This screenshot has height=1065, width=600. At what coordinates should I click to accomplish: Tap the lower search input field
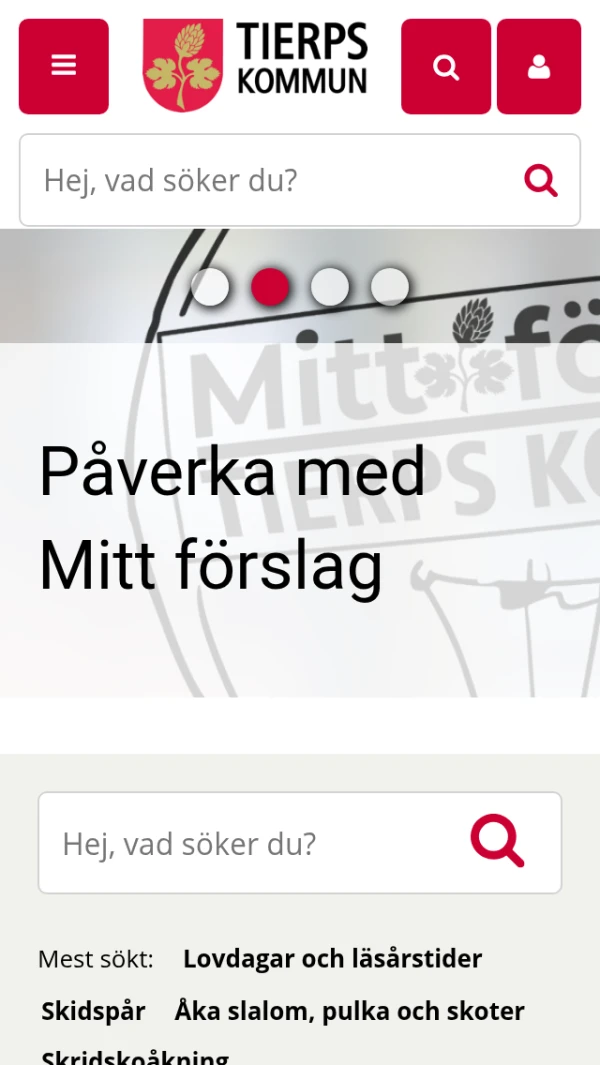(x=250, y=843)
